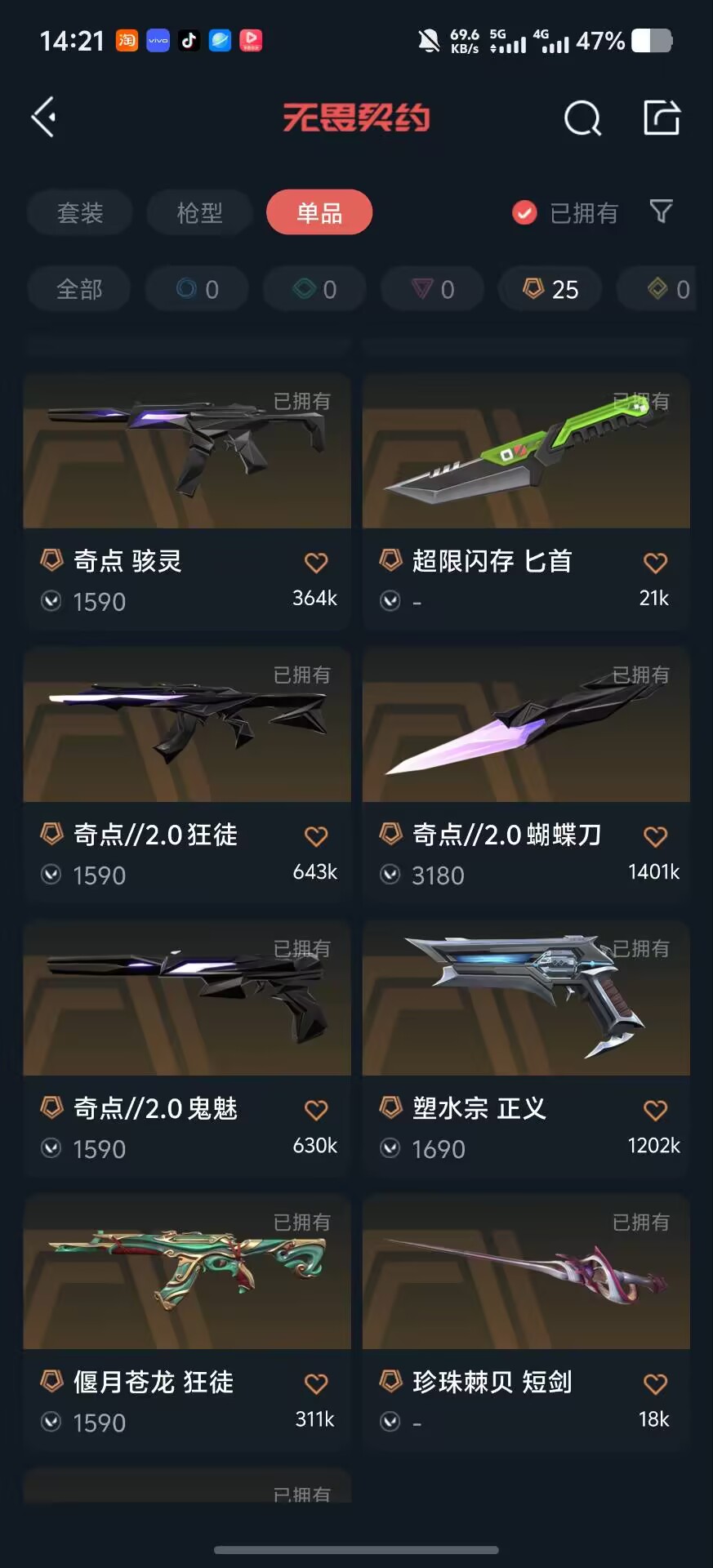Like the 塑水宗 正义 skin
Screen dimensions: 713x1568
point(655,1110)
